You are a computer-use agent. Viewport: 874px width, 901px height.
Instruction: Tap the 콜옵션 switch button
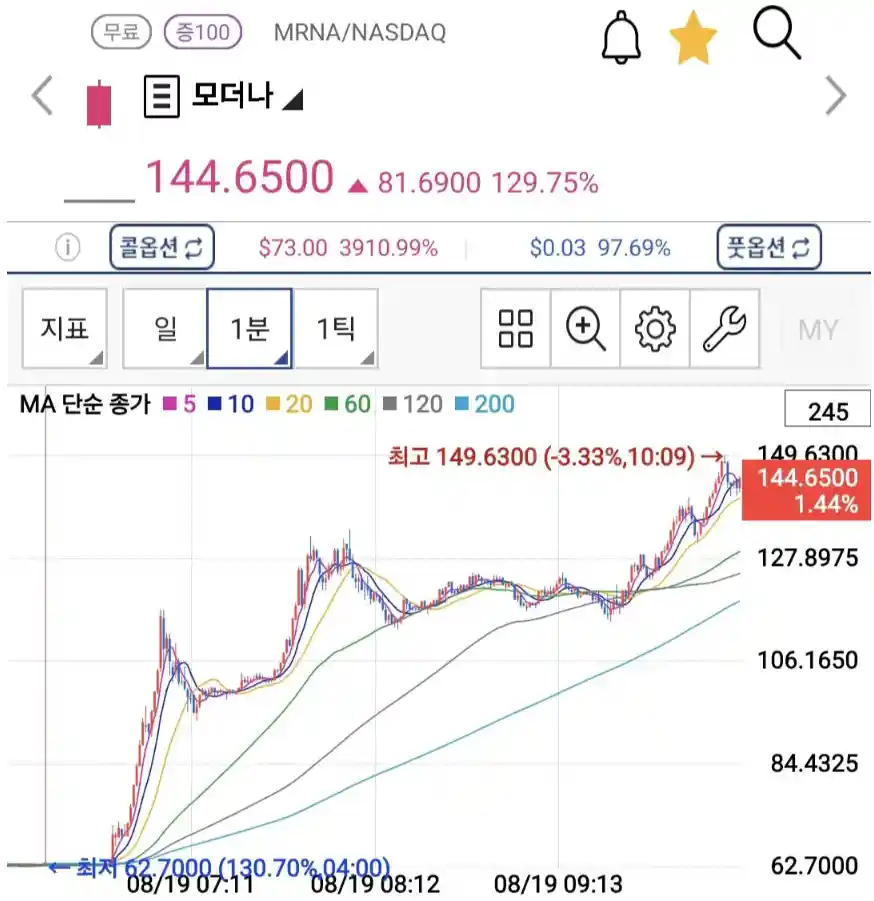(x=162, y=248)
